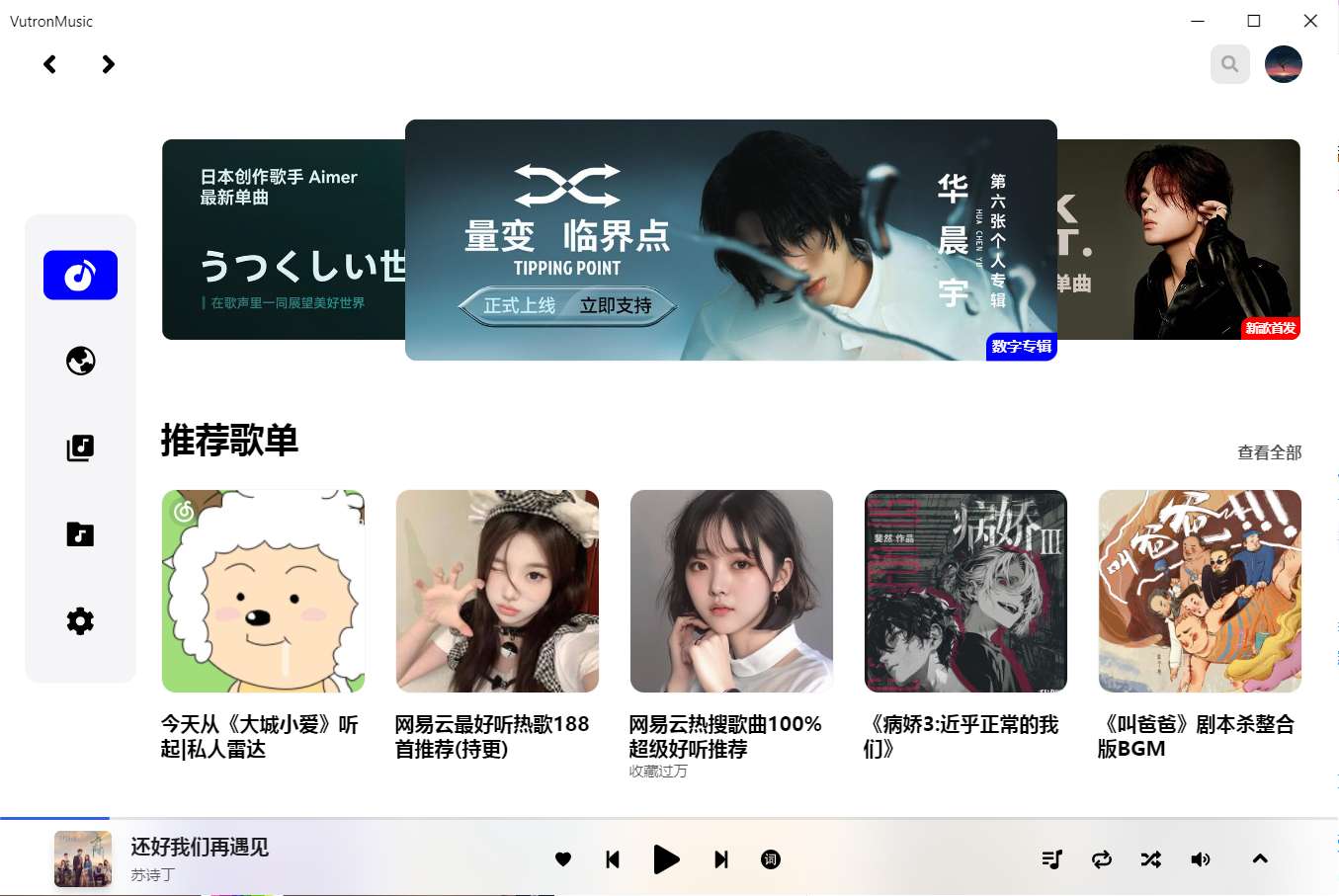The width and height of the screenshot is (1339, 896).
Task: Go back with the left arrow
Action: (49, 64)
